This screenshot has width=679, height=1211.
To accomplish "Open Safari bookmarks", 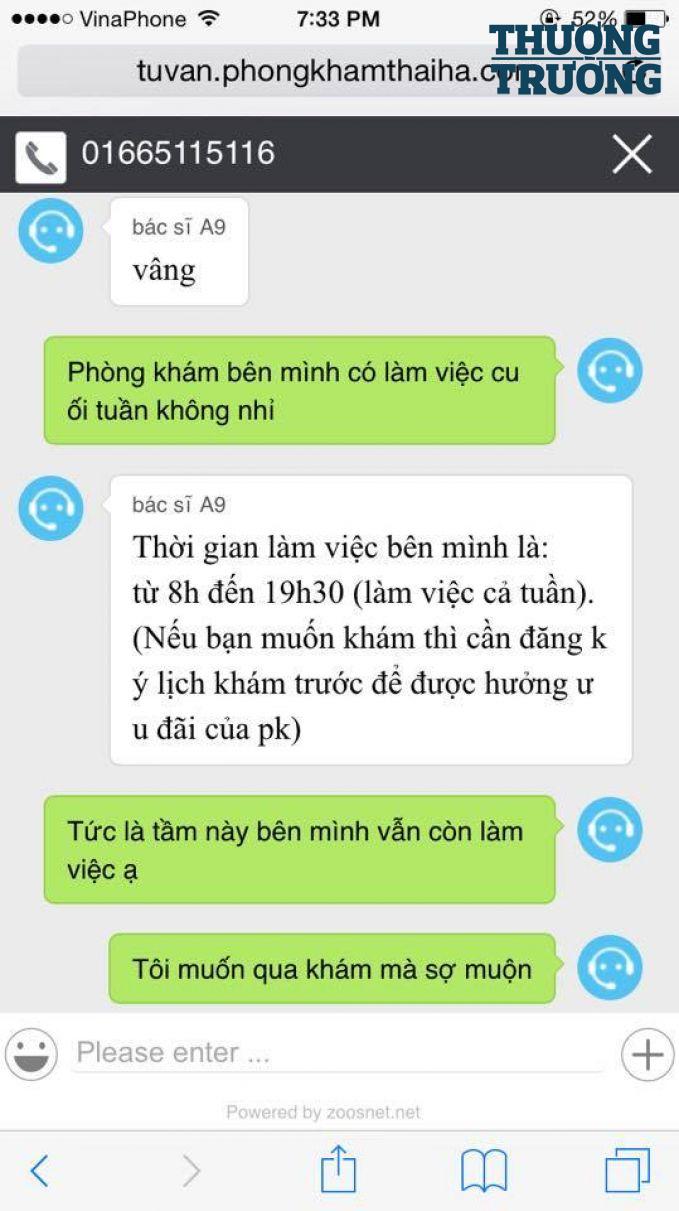I will [484, 1170].
